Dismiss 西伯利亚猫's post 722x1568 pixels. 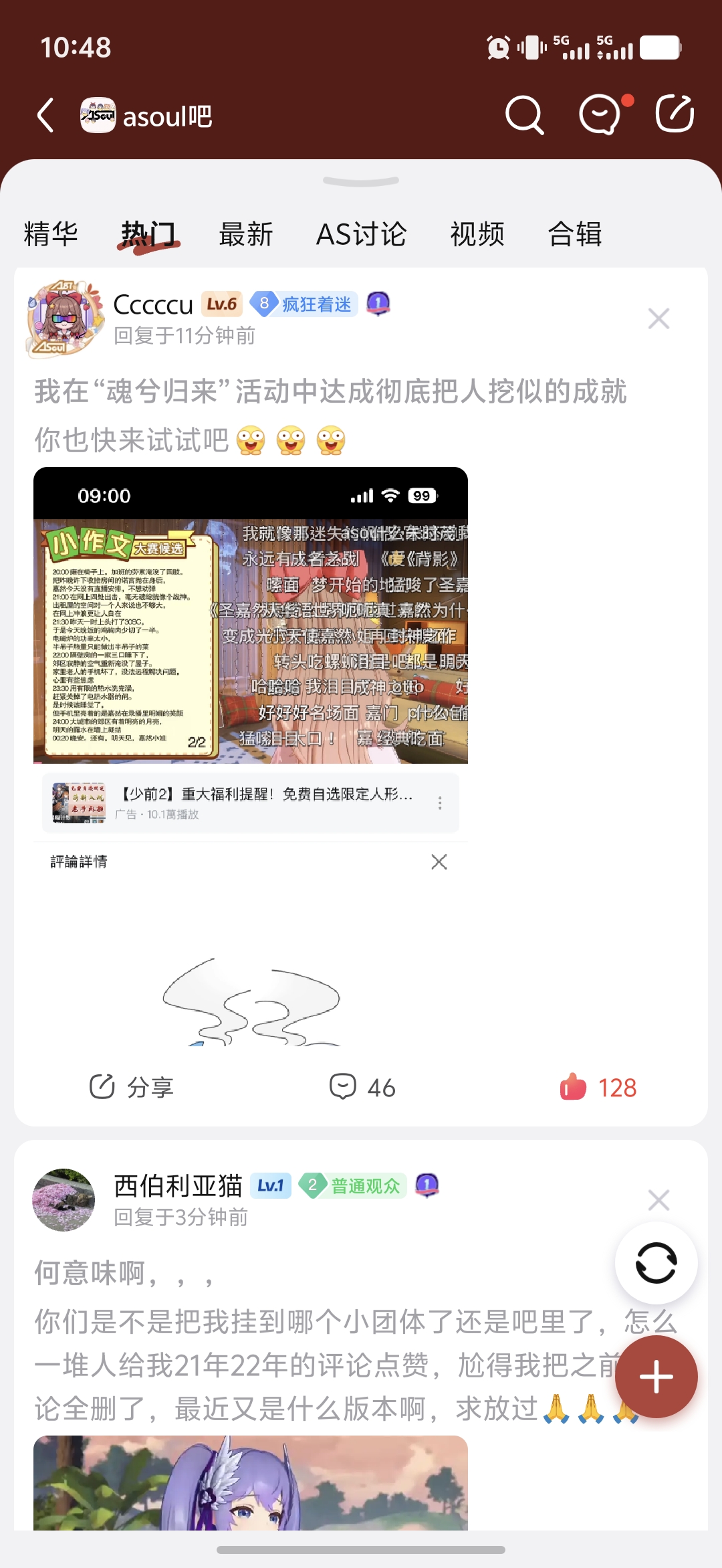(x=658, y=1200)
